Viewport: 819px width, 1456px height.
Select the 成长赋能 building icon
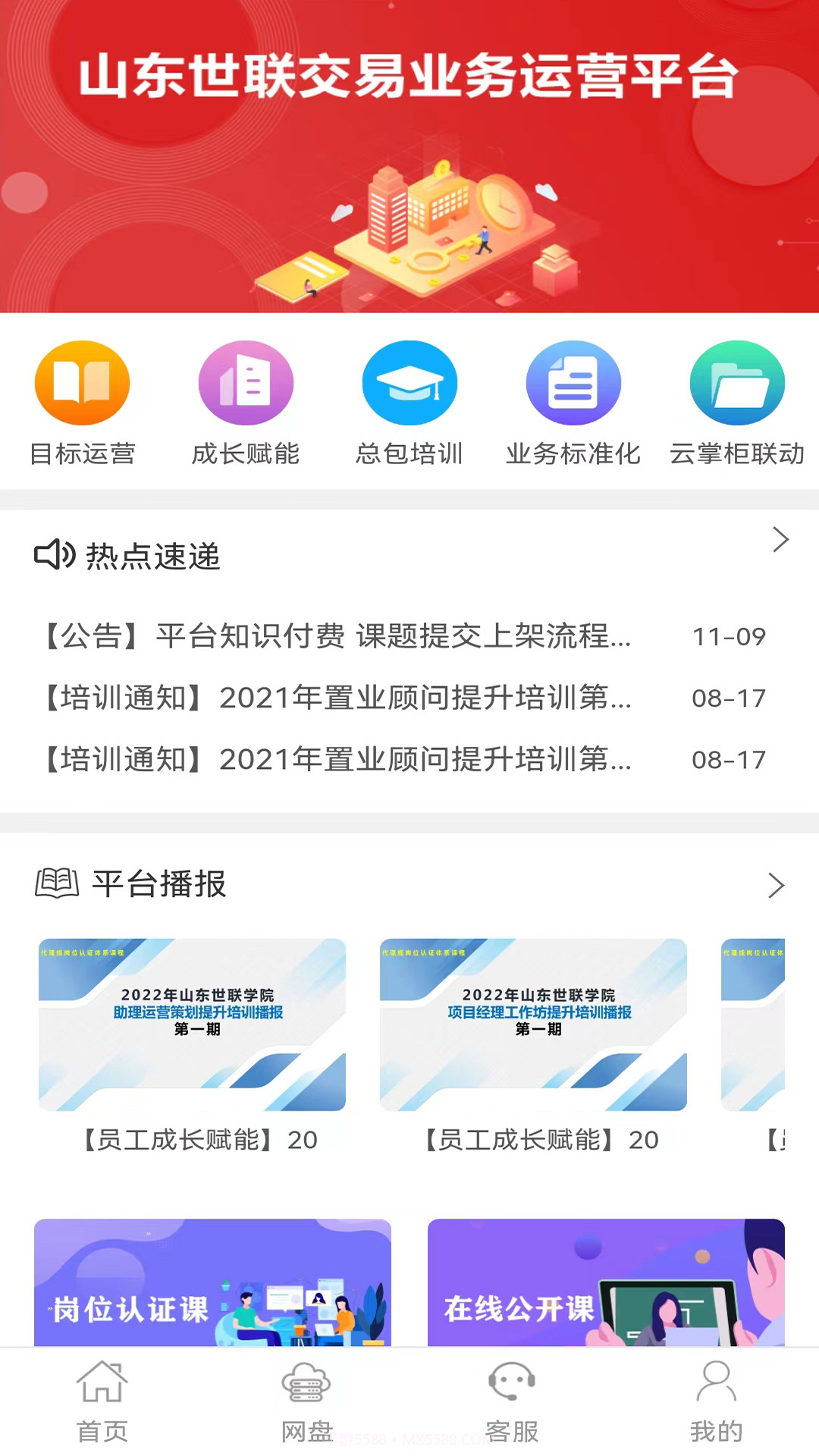(246, 383)
